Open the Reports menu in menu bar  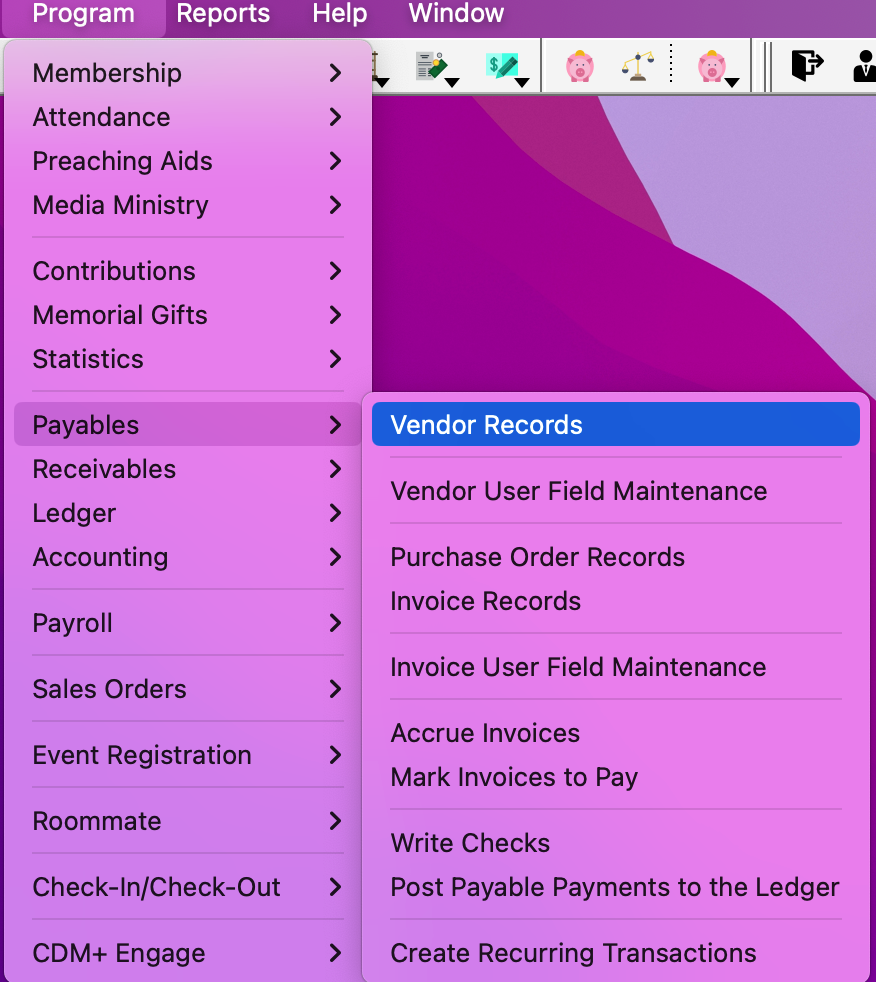coord(223,14)
